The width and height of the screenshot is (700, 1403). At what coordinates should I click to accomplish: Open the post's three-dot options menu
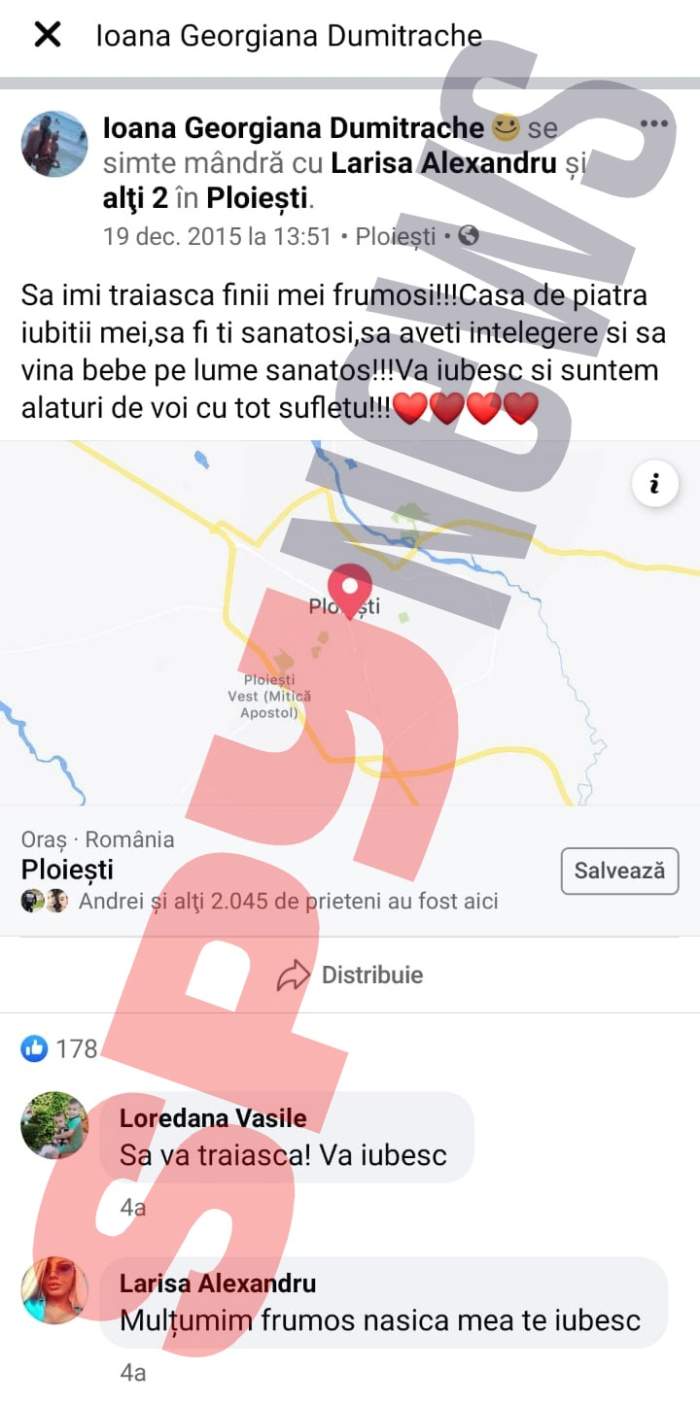coord(653,124)
